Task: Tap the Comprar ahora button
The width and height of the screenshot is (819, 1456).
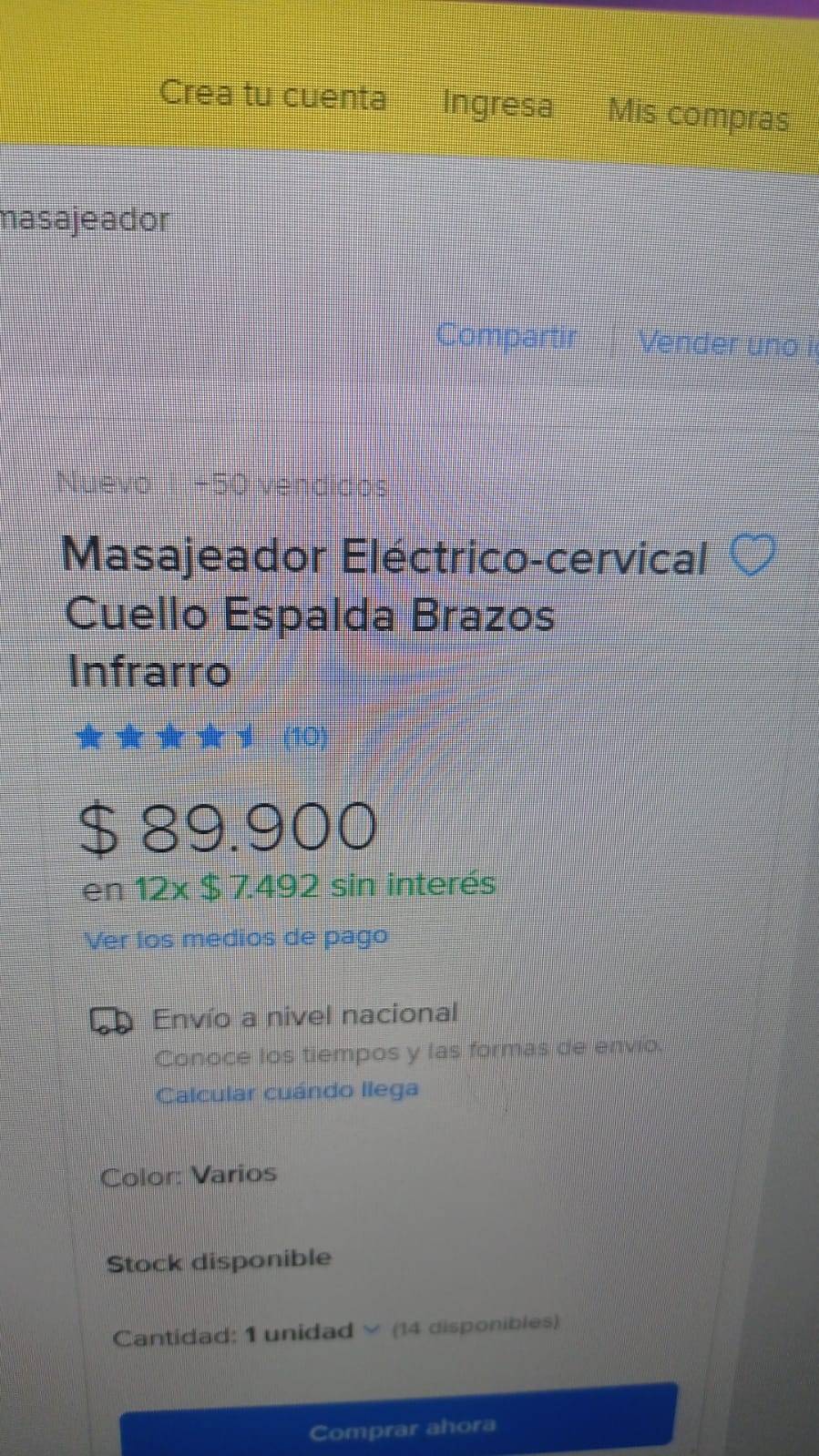Action: pos(400,1421)
